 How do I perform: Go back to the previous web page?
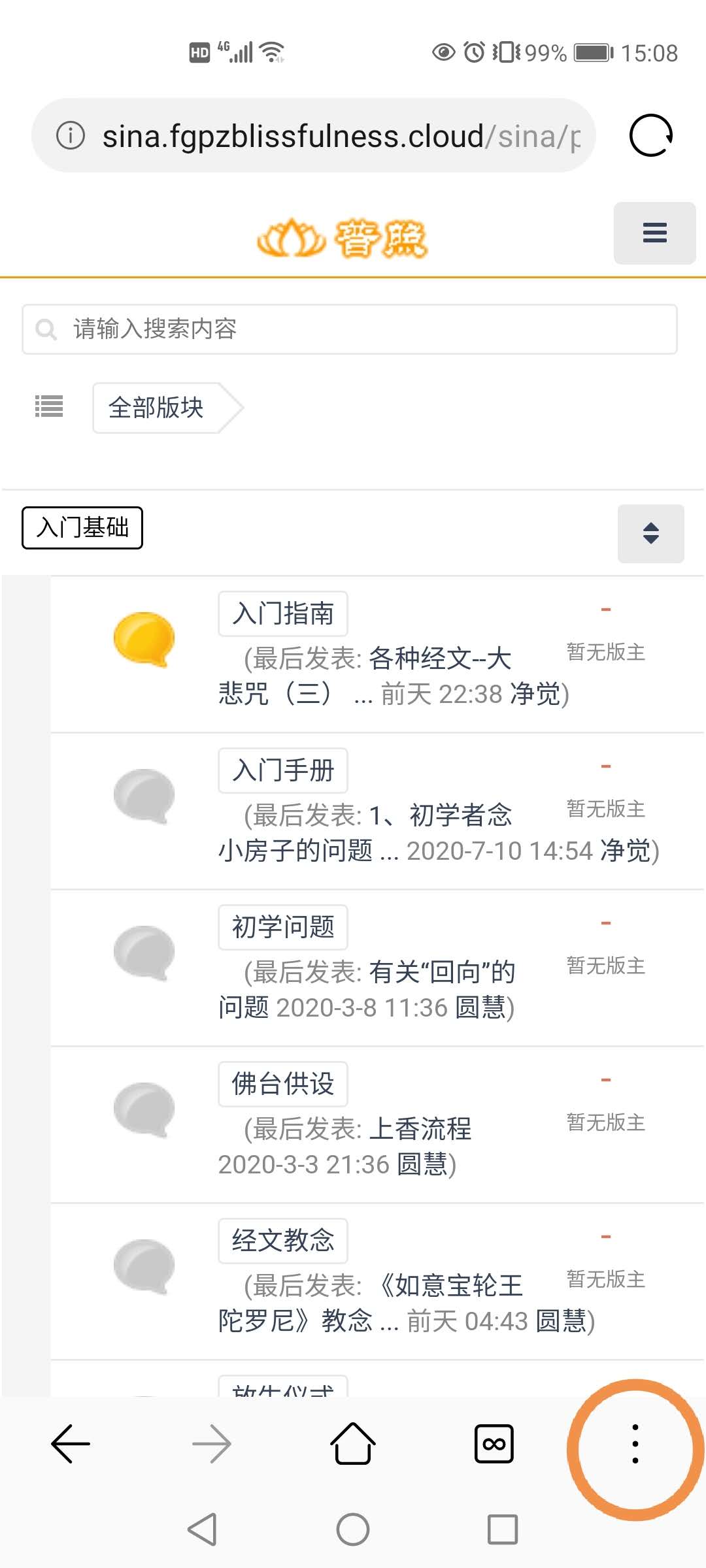point(71,1444)
